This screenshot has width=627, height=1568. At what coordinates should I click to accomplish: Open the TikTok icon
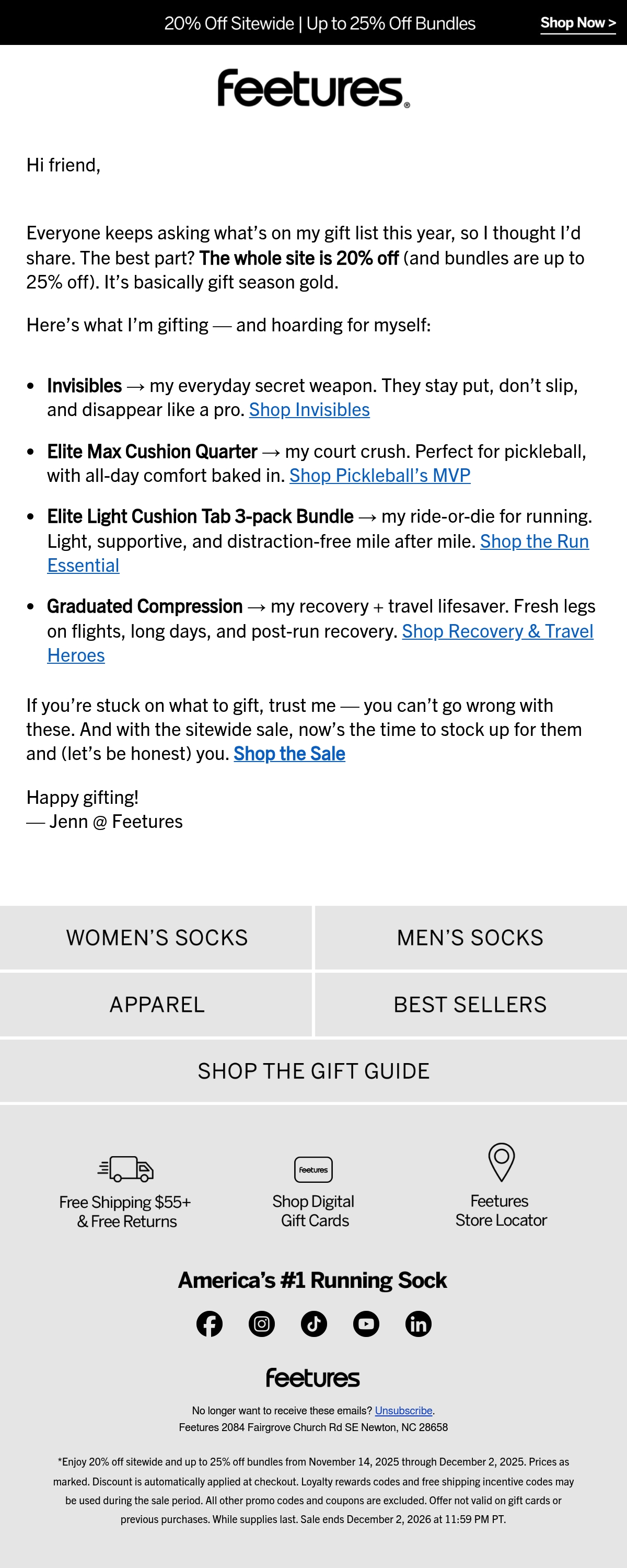tap(314, 1324)
